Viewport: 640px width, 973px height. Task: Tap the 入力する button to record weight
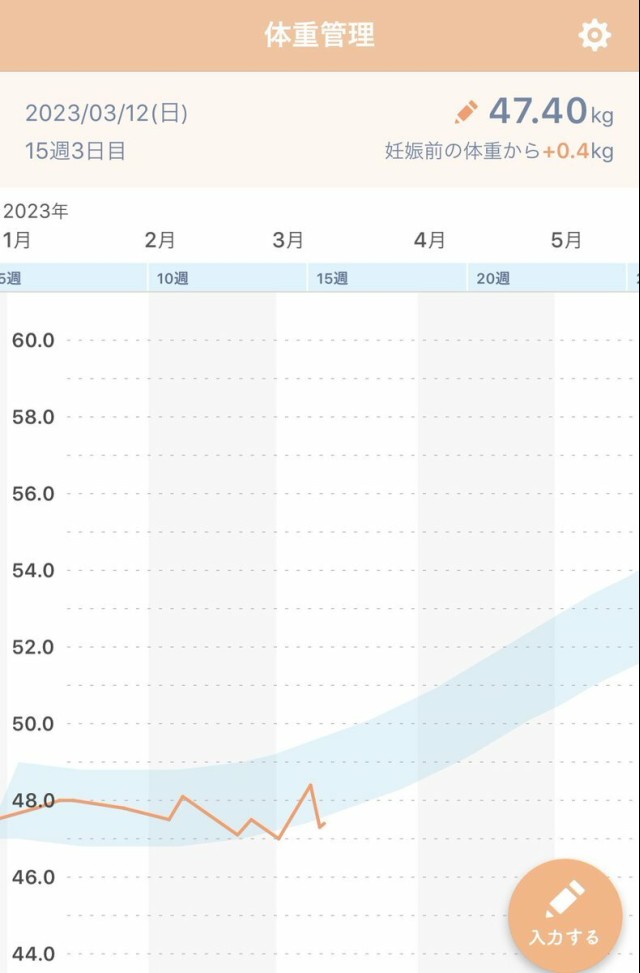coord(565,915)
